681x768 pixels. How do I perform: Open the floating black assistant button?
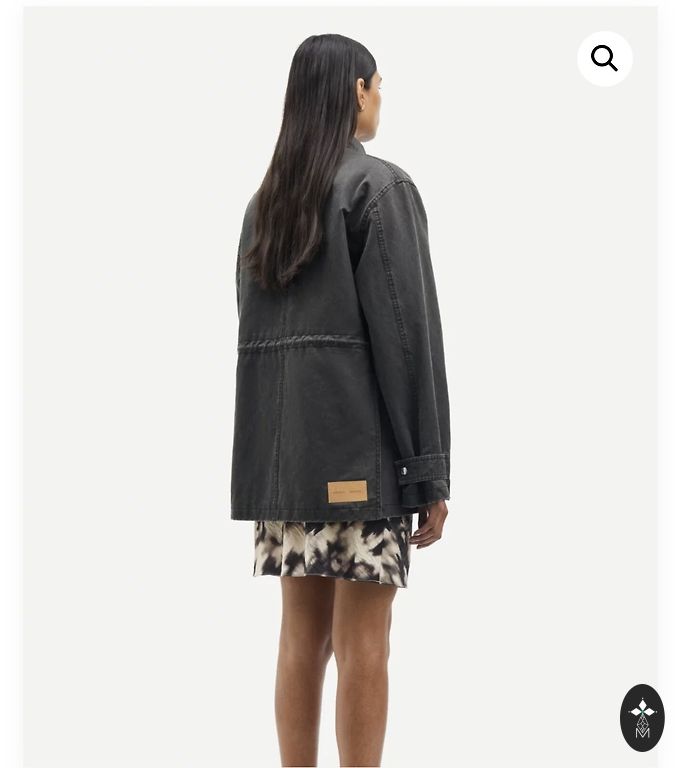(x=642, y=717)
